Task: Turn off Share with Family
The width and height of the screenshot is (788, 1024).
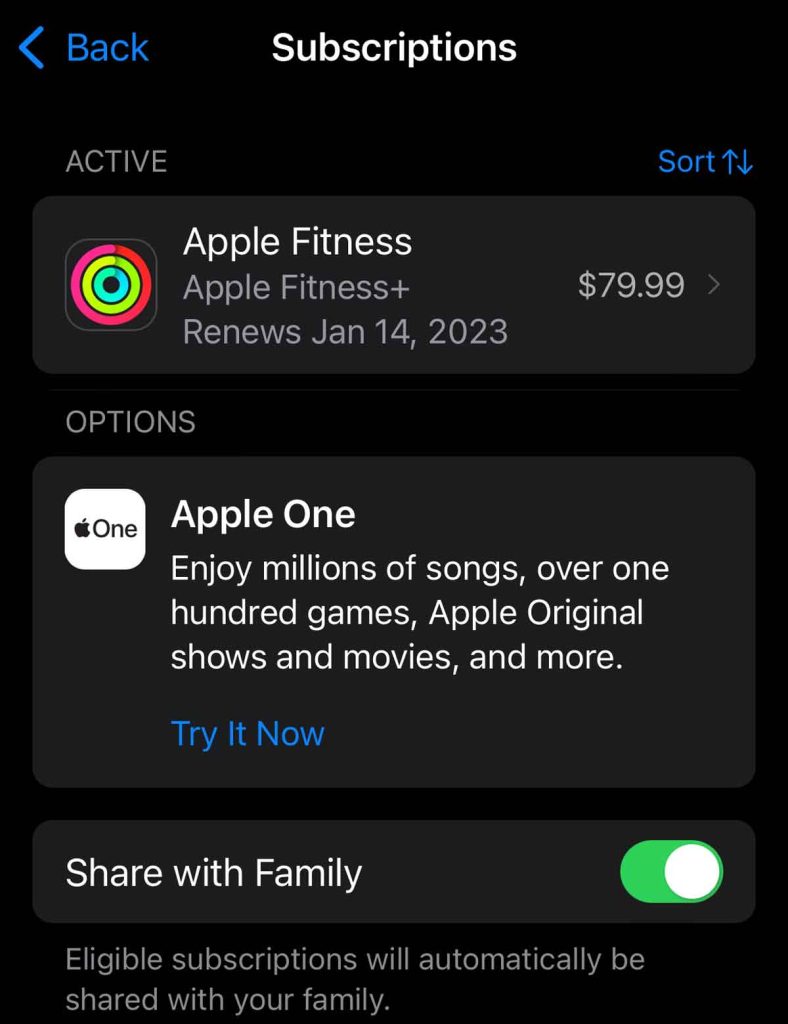Action: pos(671,872)
